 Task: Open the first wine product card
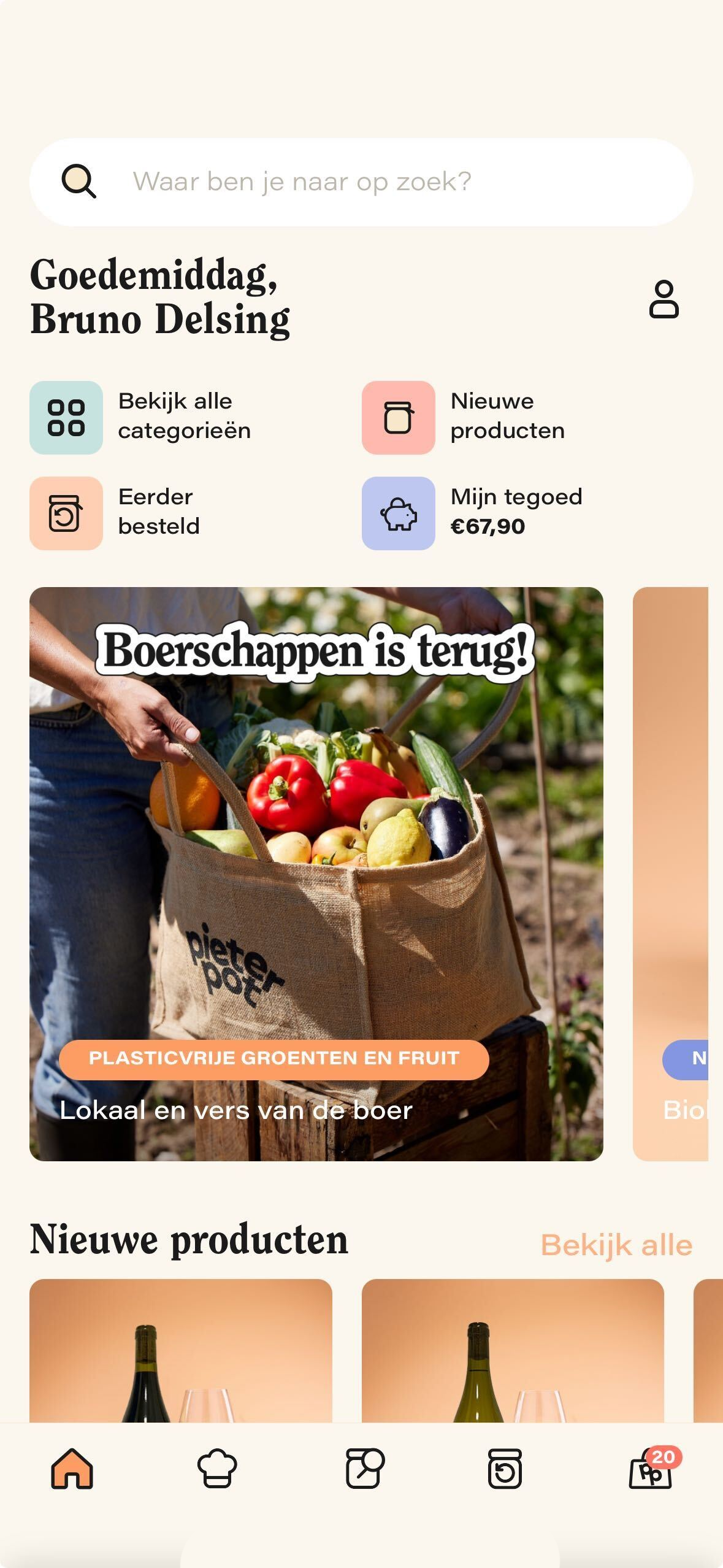click(180, 1350)
